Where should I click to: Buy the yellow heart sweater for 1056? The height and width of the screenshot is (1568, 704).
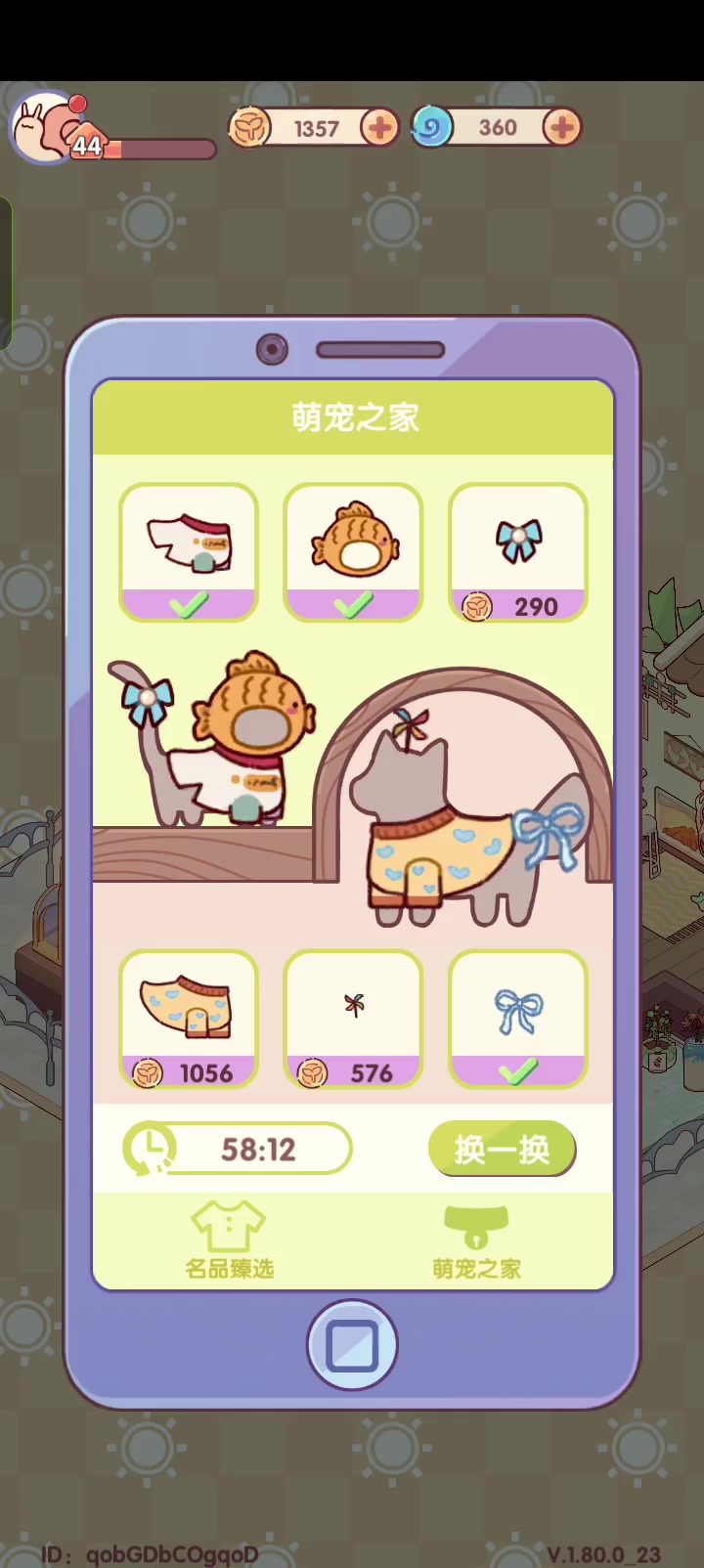point(189,1020)
